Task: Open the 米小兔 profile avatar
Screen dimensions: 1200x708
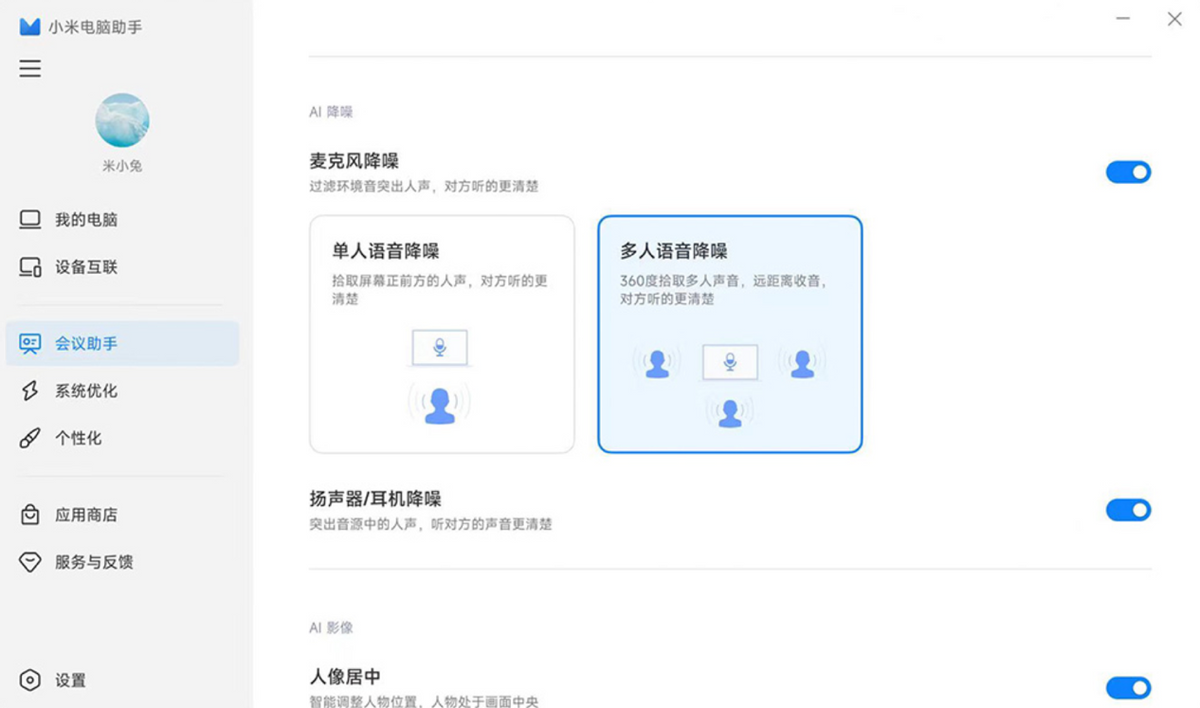Action: (122, 121)
